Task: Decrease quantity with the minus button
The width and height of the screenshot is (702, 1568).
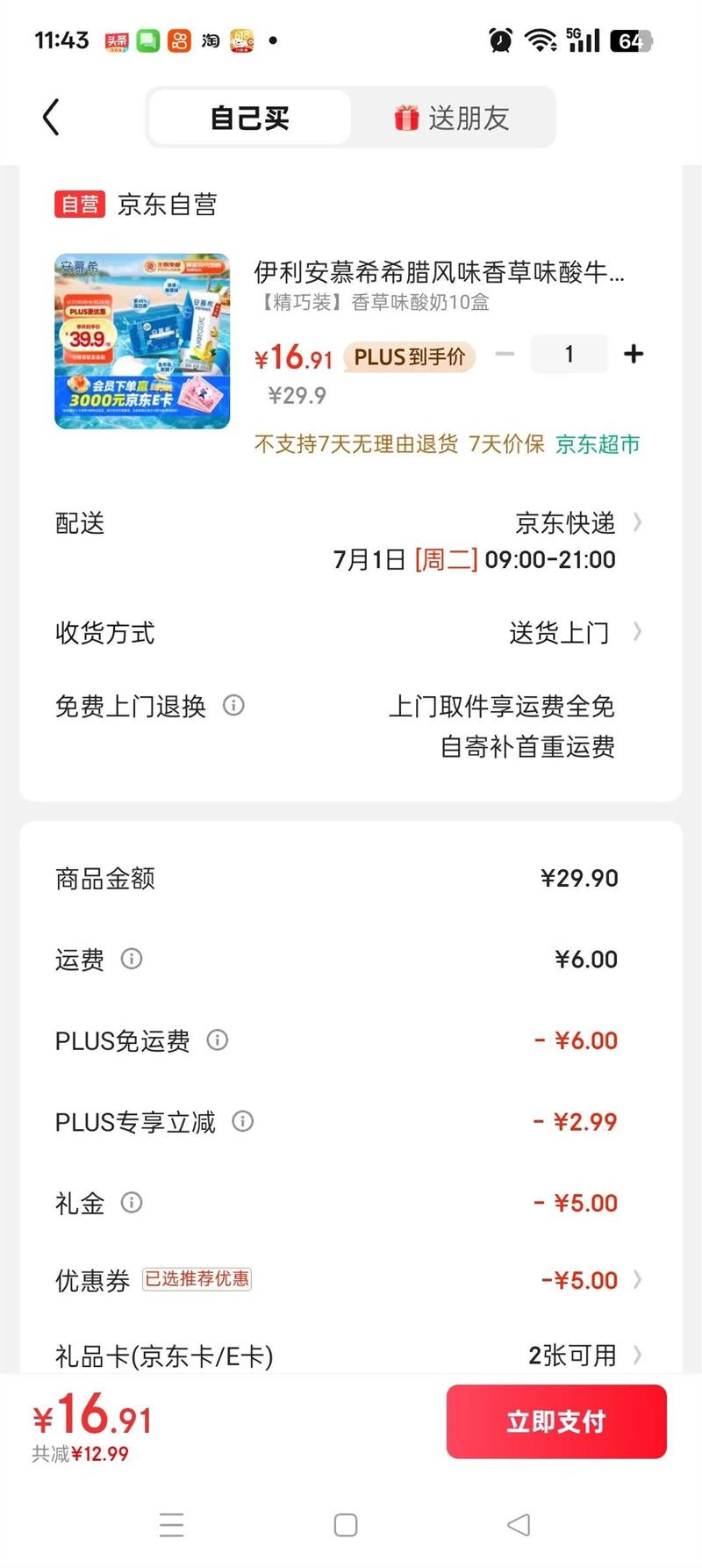Action: [x=505, y=355]
